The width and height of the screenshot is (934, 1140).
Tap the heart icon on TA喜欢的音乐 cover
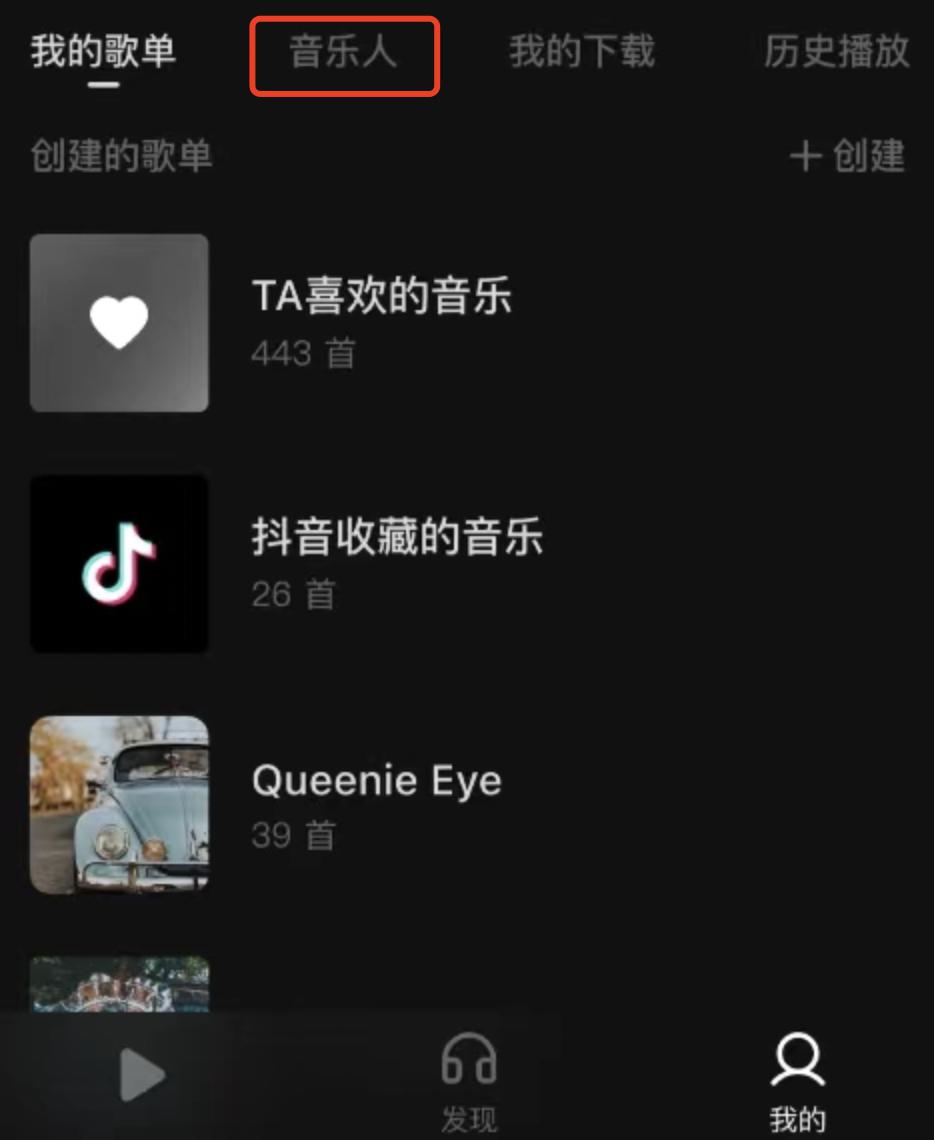click(x=119, y=322)
